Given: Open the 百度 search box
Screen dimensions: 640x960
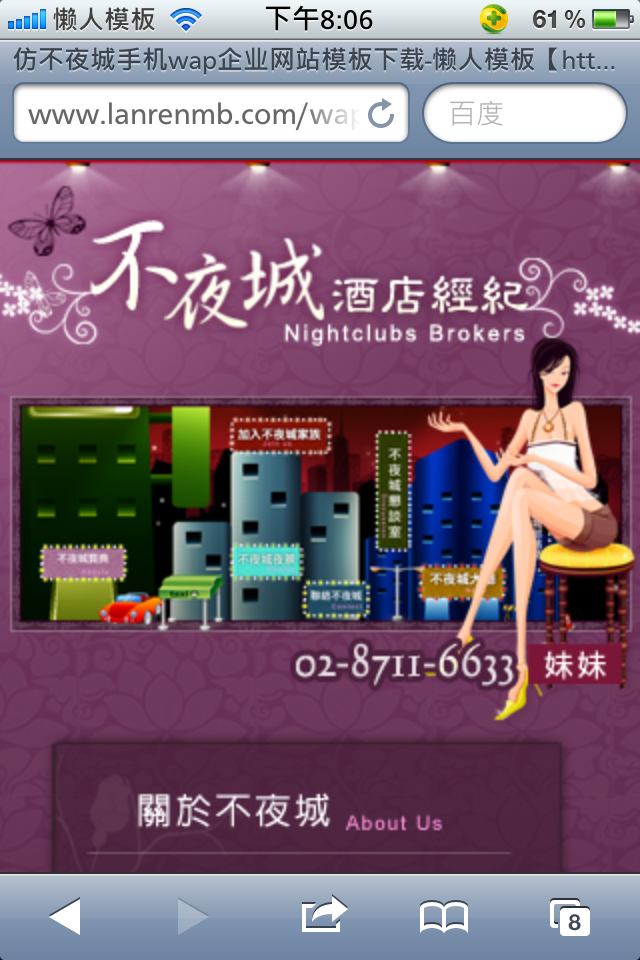Looking at the screenshot, I should point(524,114).
